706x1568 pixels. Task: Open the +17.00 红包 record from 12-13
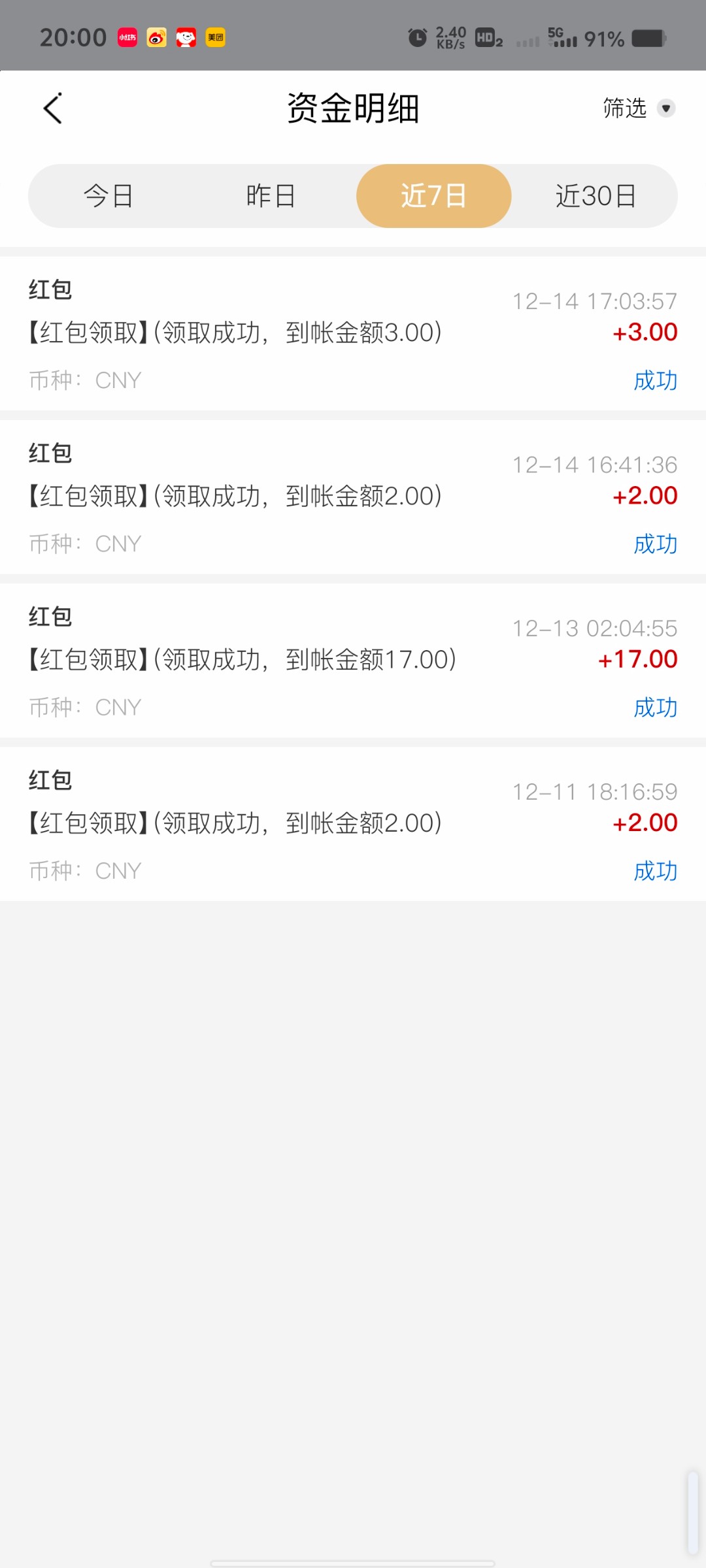(353, 661)
